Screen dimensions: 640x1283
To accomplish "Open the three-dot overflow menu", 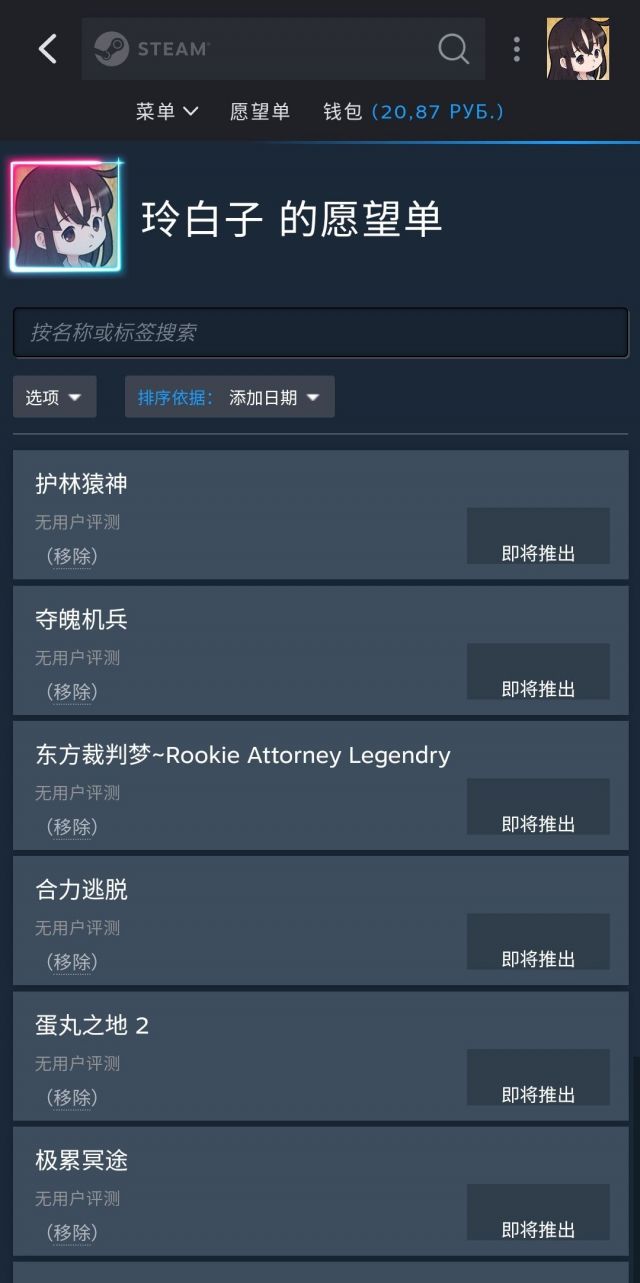I will (516, 48).
